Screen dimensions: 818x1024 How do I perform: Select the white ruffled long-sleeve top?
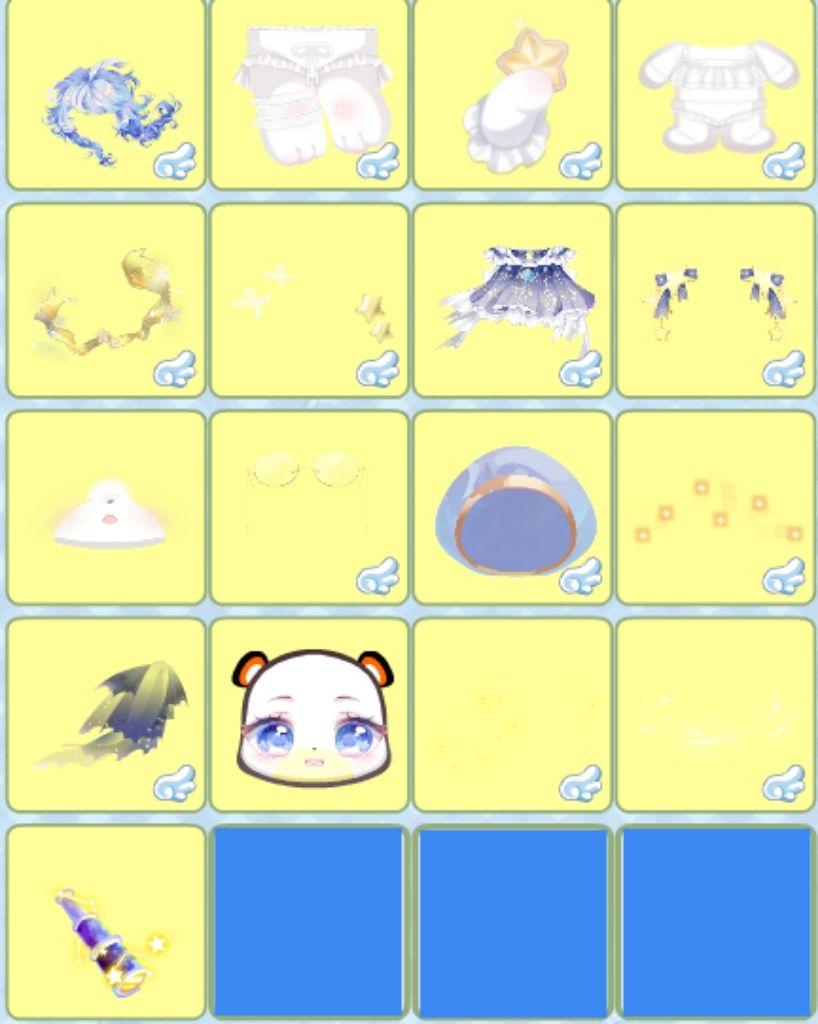click(x=716, y=95)
